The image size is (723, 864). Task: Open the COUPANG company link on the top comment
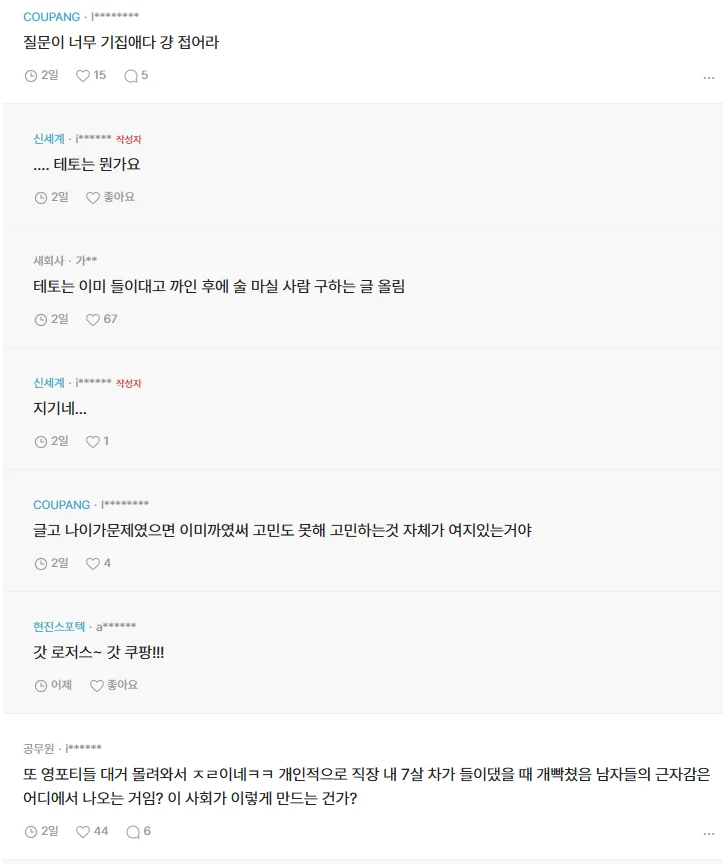tap(52, 17)
